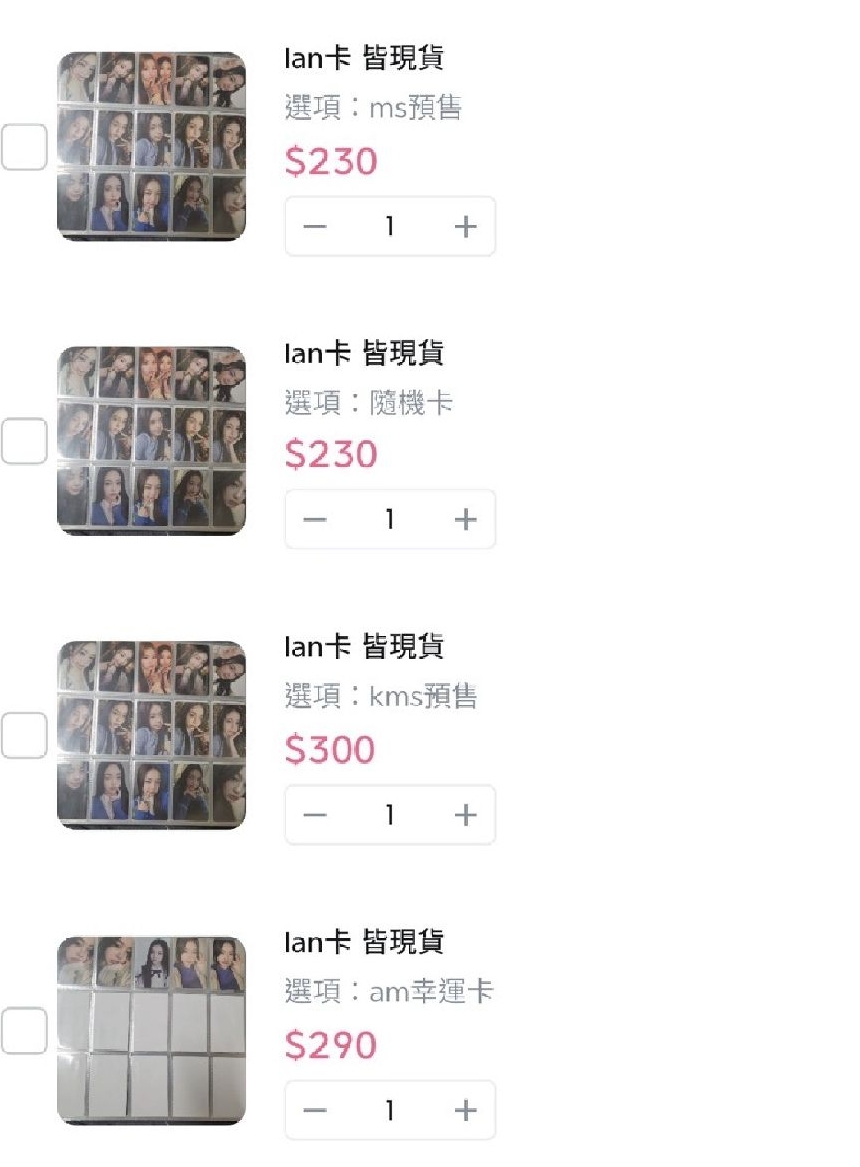
Task: Reduce the 隨機卡 item quantity
Action: (315, 520)
